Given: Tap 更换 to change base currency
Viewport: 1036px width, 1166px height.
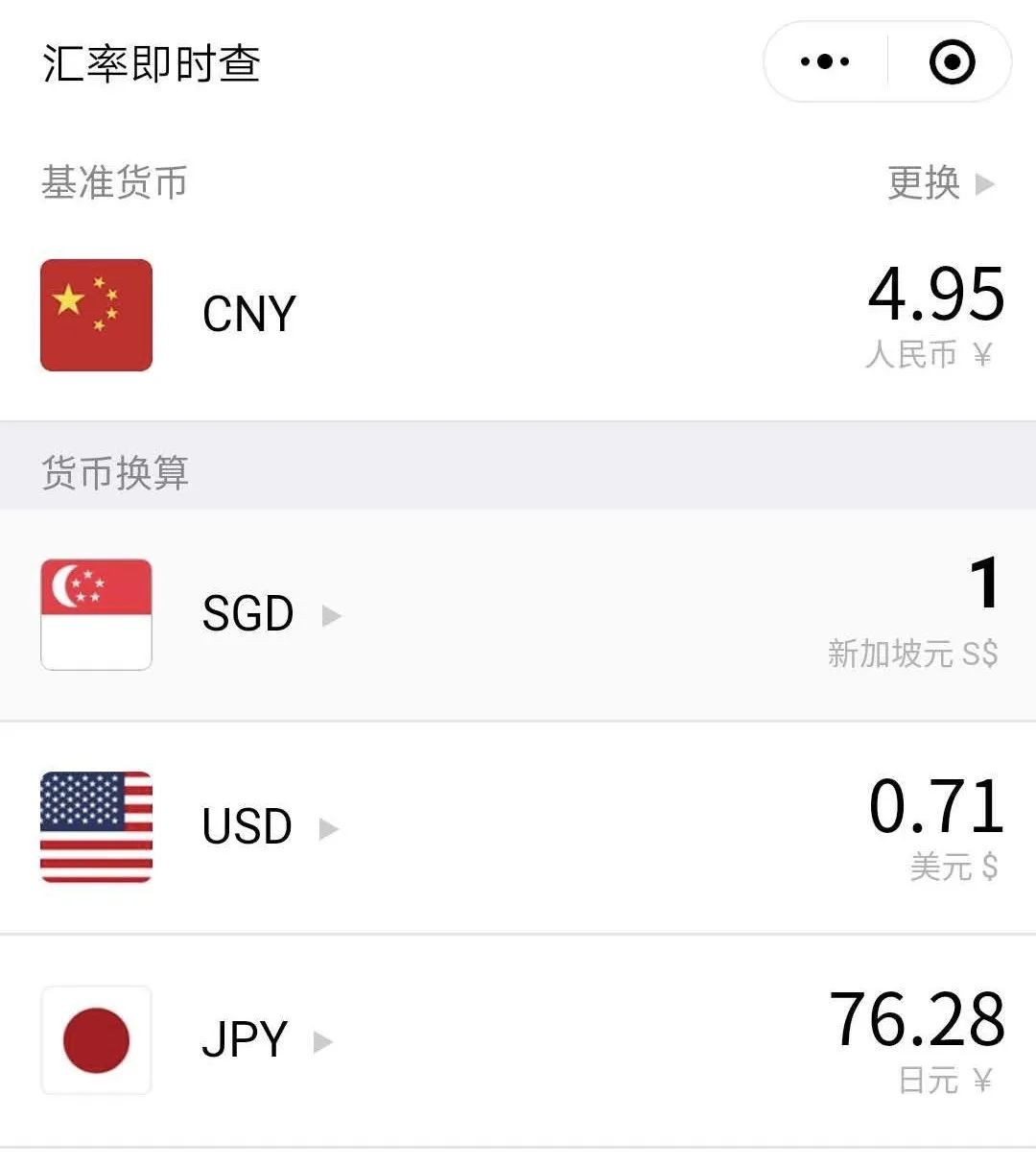Looking at the screenshot, I should coord(938,182).
